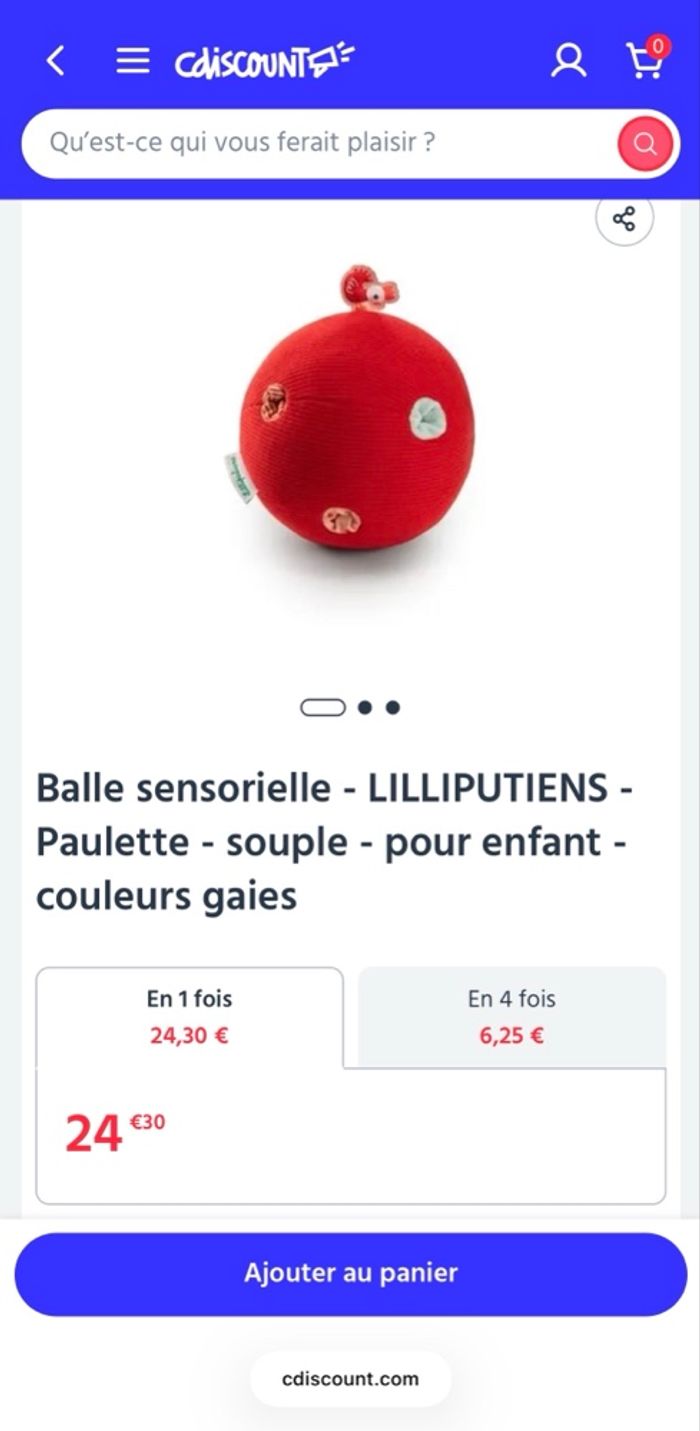Open the user account icon
This screenshot has width=700, height=1431.
pos(568,61)
